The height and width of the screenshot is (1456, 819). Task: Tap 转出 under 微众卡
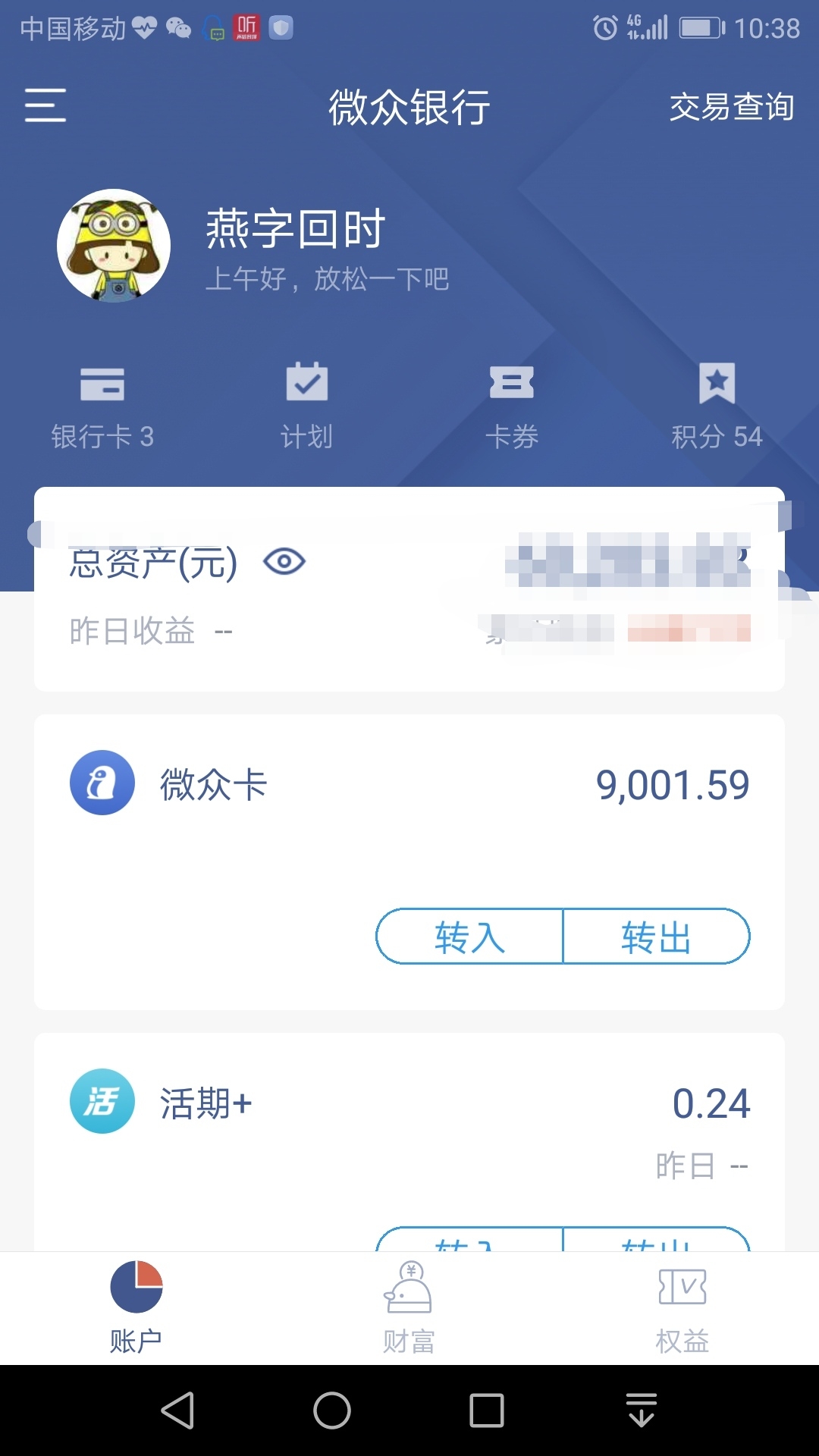coord(657,937)
